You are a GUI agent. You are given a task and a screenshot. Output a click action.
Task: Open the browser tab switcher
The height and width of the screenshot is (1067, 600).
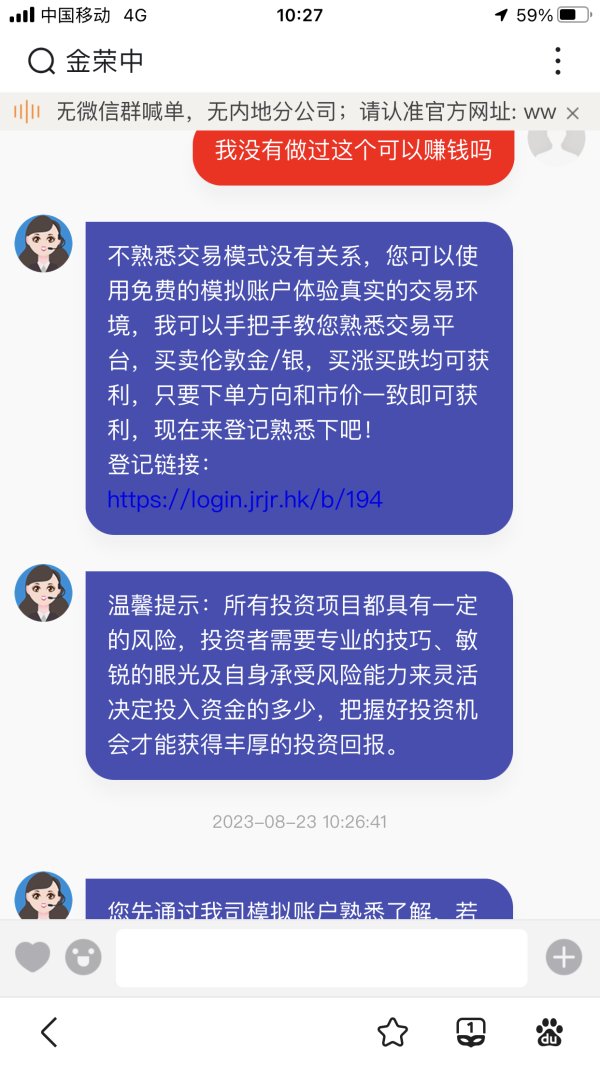pyautogui.click(x=471, y=1032)
